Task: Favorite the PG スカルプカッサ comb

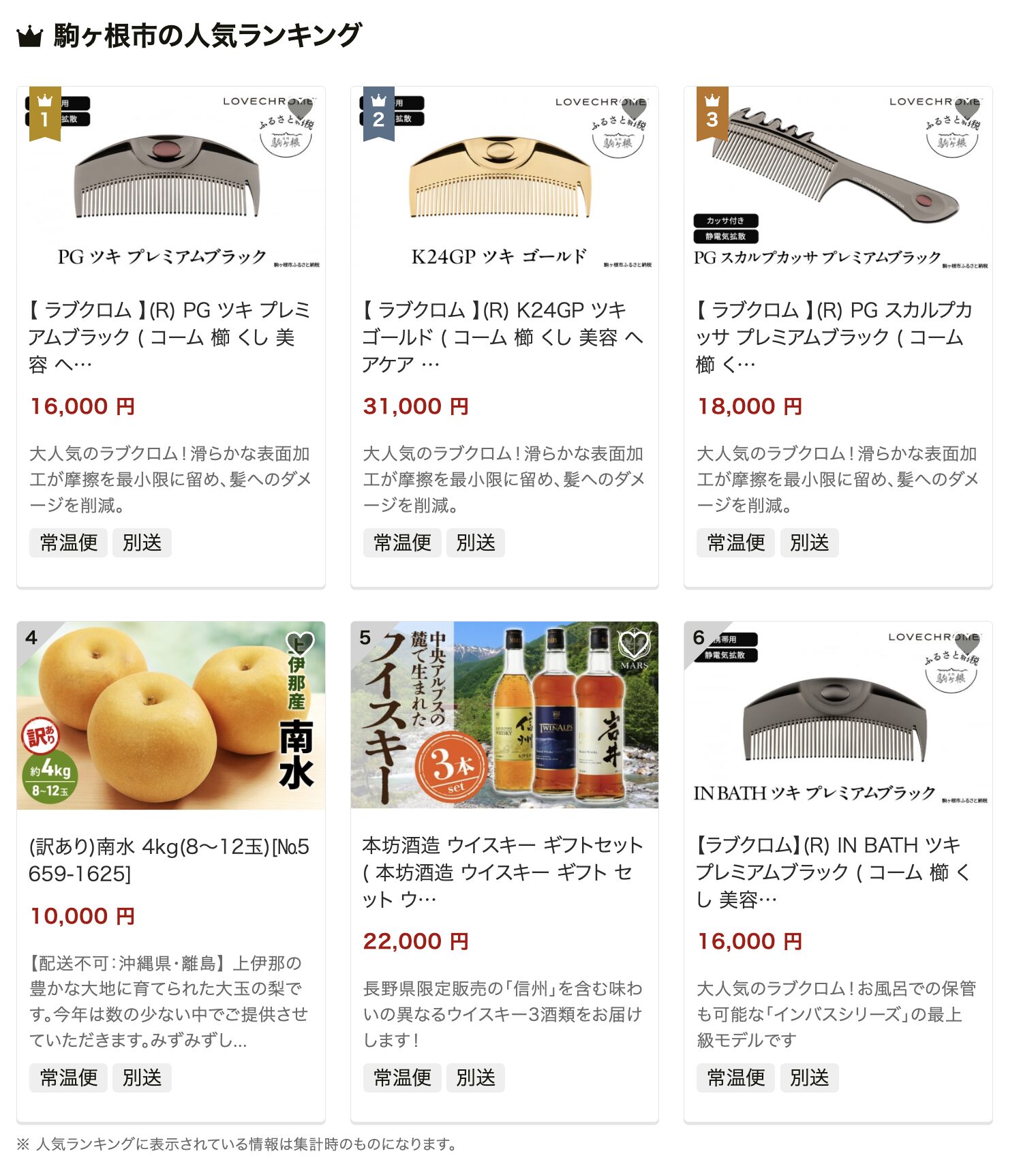Action: pyautogui.click(x=967, y=108)
